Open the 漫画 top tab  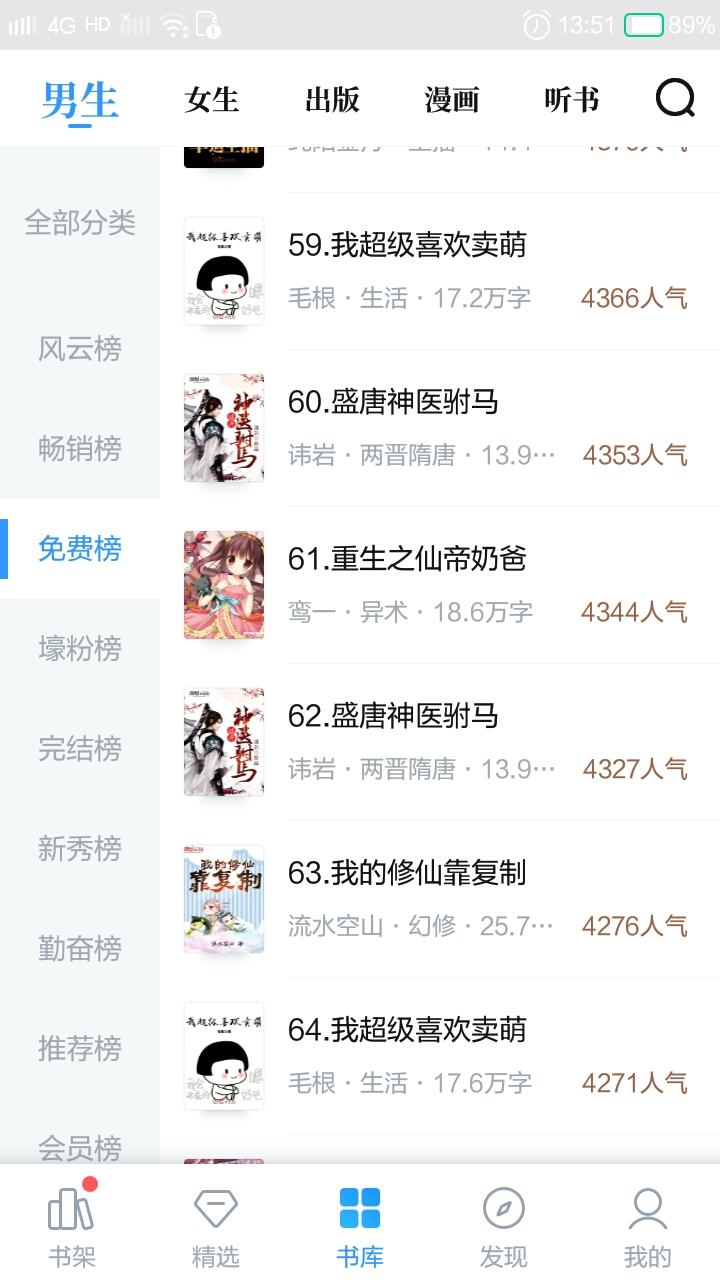pos(452,100)
